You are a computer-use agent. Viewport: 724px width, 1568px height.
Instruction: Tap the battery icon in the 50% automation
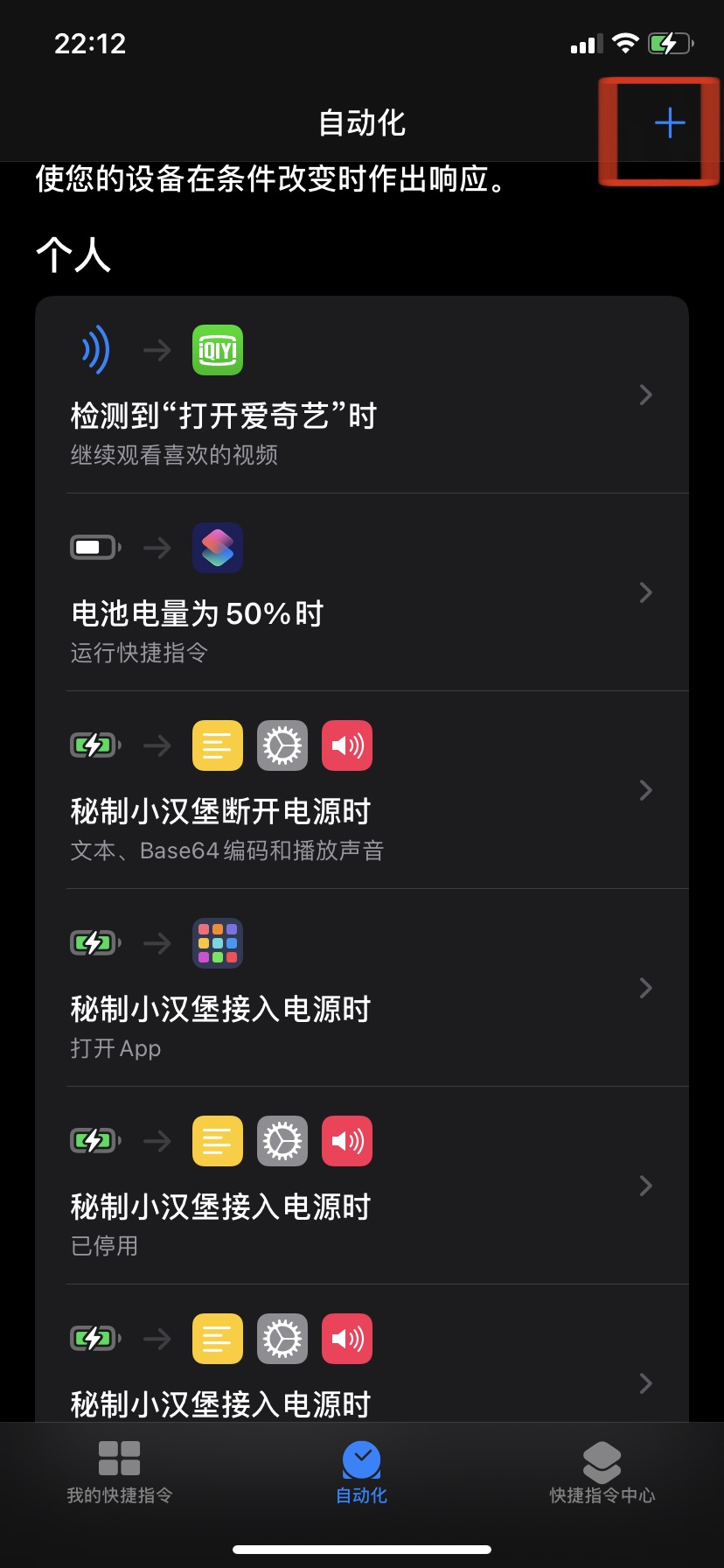tap(94, 546)
